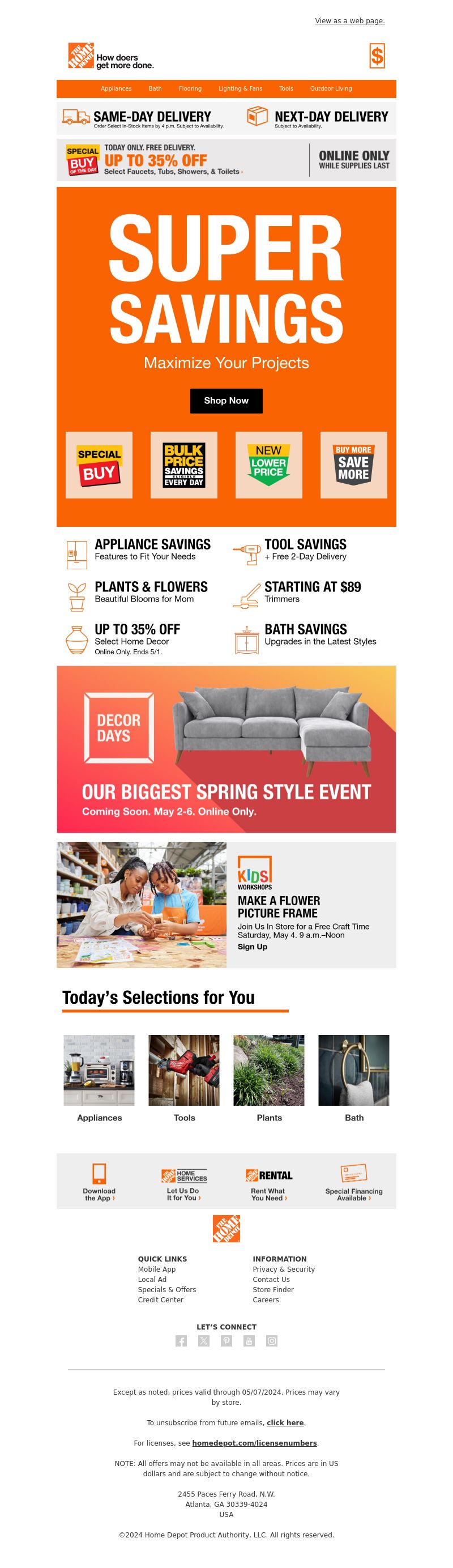Select Lighting & Fans in the menu bar

coord(240,89)
